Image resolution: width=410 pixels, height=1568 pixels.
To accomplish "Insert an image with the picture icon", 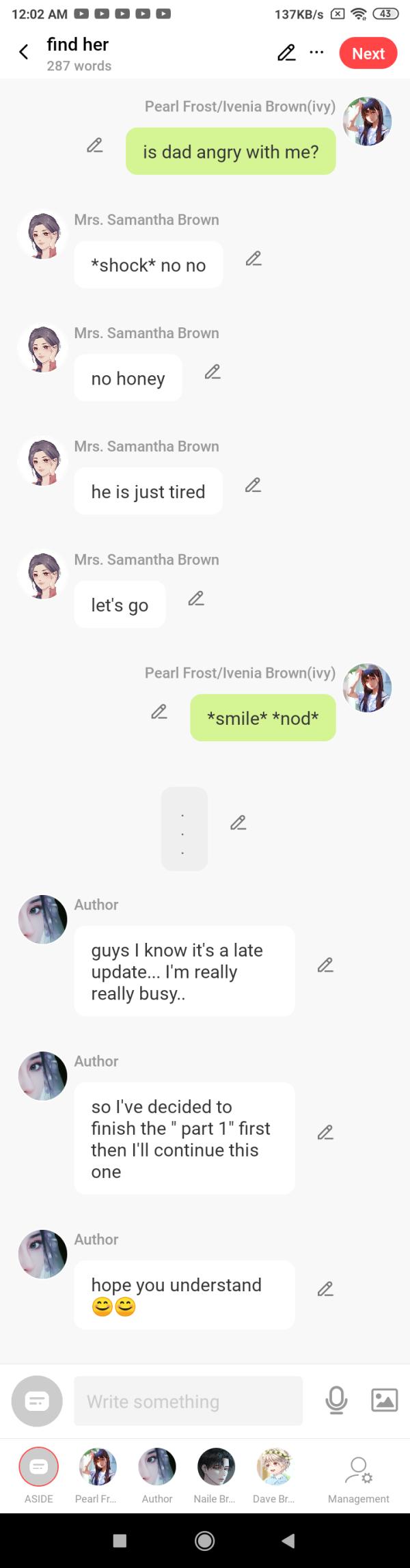I will tap(384, 1401).
